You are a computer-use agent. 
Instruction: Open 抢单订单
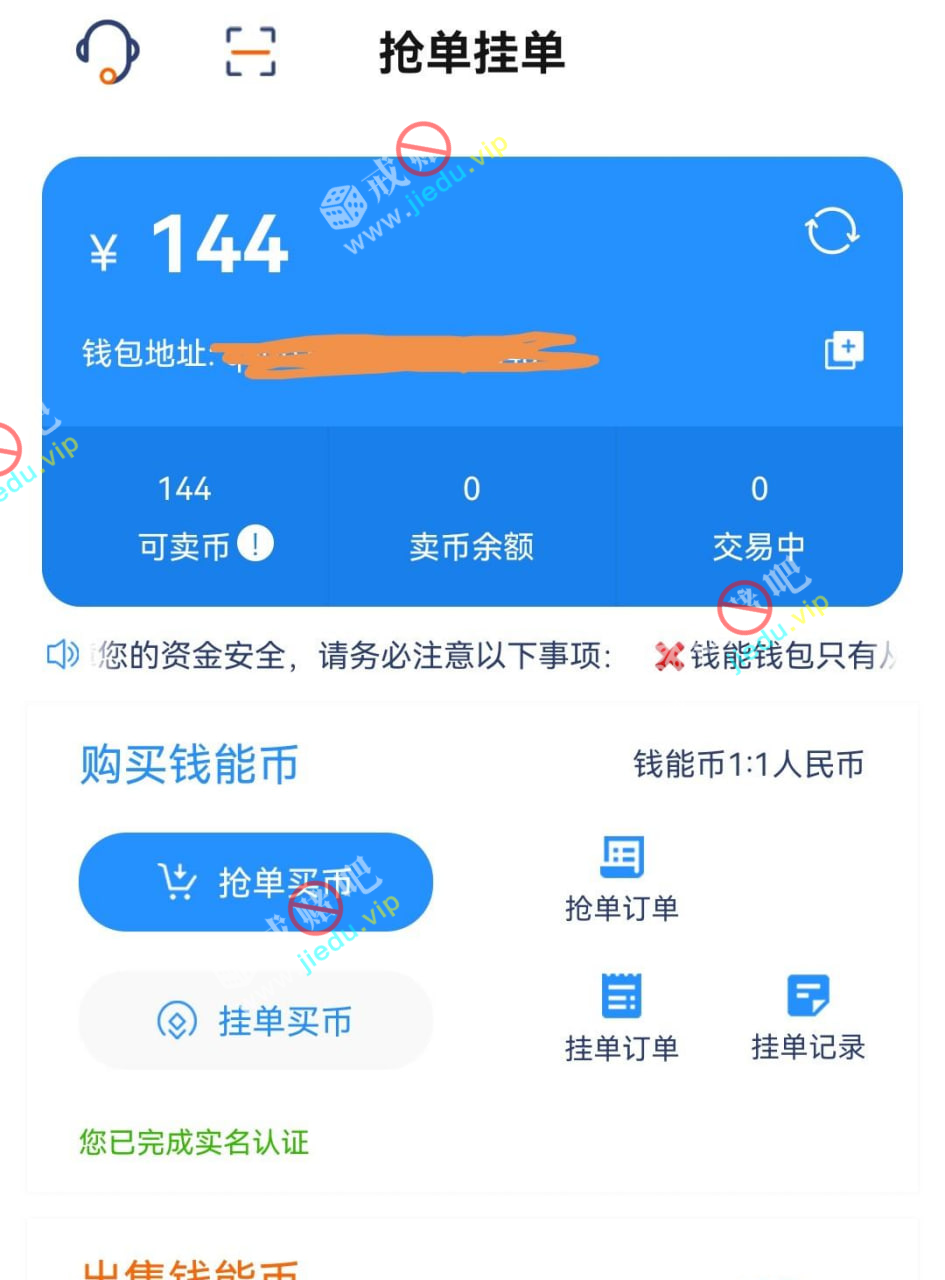pyautogui.click(x=621, y=880)
